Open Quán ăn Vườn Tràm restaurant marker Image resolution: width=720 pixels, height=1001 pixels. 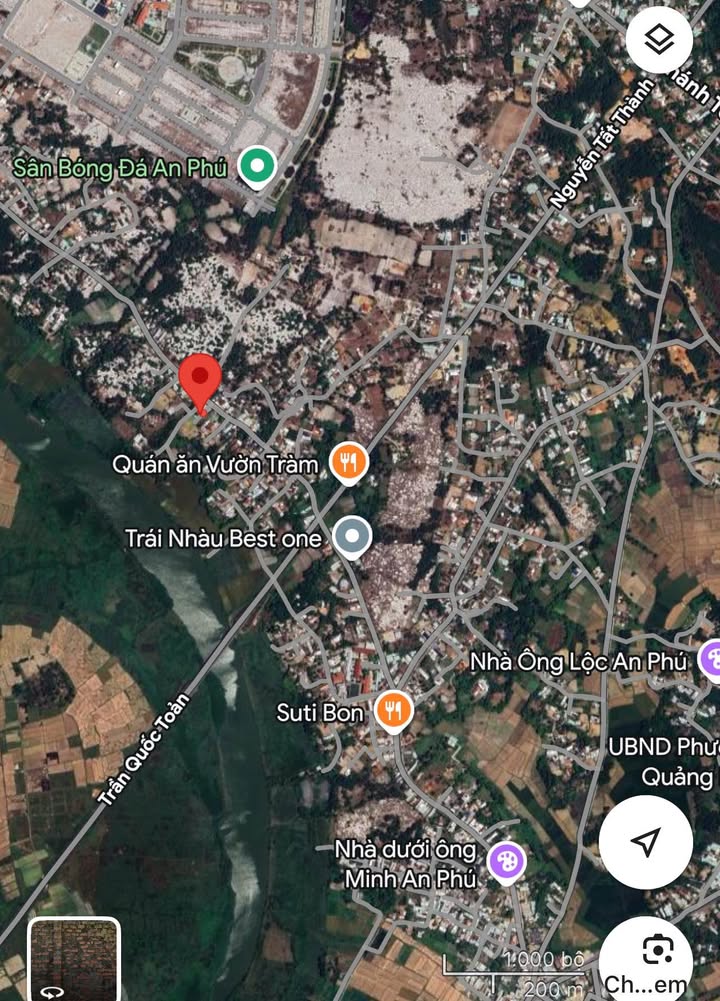click(x=348, y=462)
